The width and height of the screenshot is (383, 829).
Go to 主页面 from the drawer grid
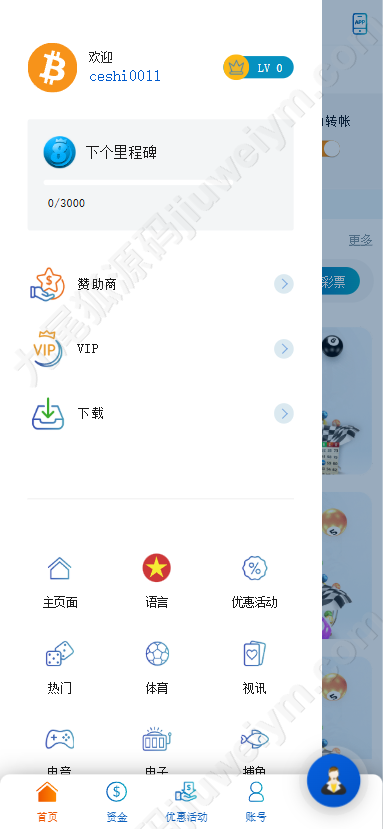(x=60, y=582)
